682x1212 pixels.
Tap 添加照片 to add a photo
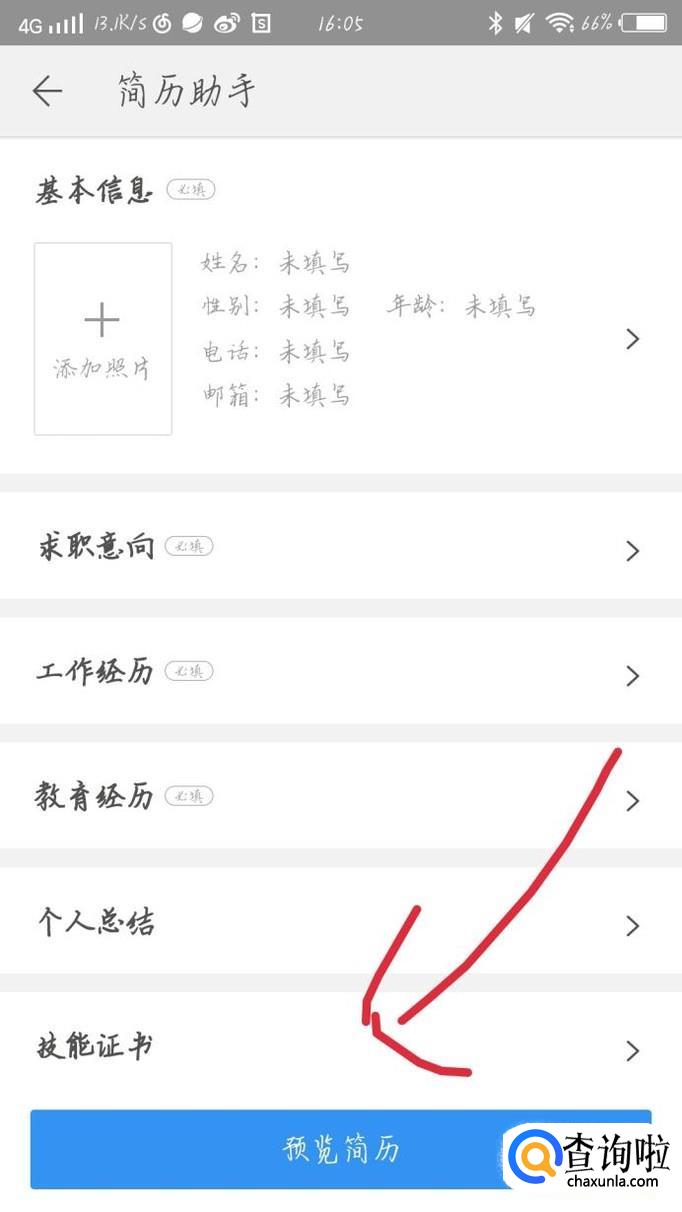[103, 339]
